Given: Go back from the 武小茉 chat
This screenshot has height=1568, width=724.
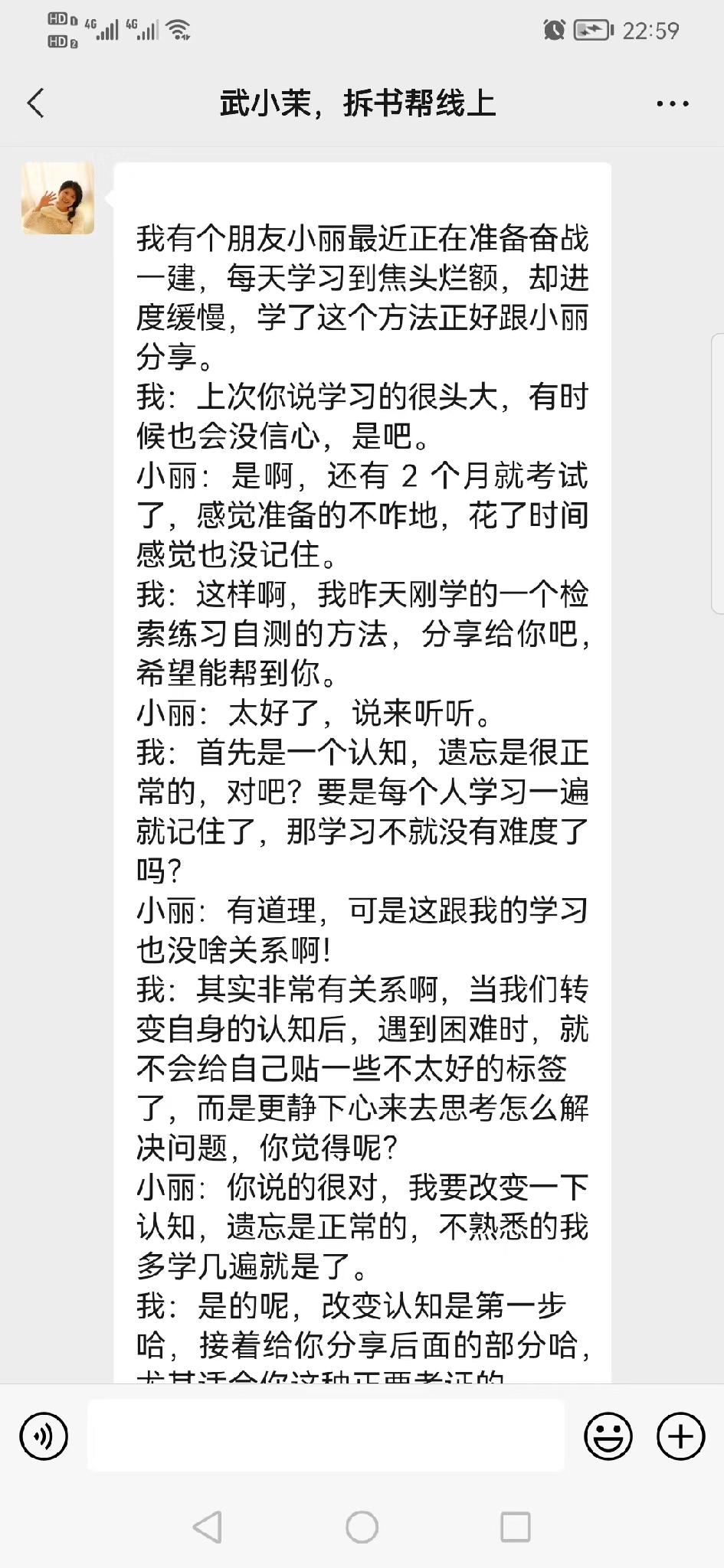Looking at the screenshot, I should click(x=36, y=103).
